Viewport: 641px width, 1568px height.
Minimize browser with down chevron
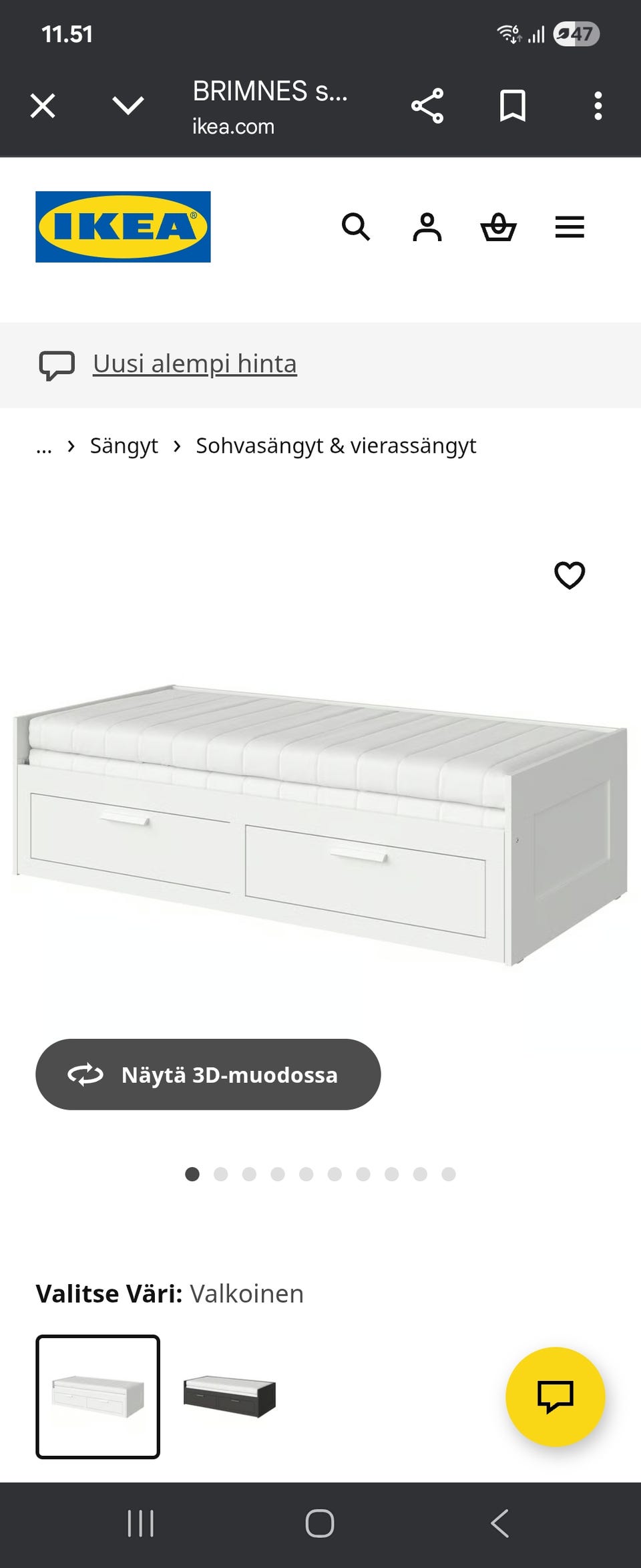(128, 106)
